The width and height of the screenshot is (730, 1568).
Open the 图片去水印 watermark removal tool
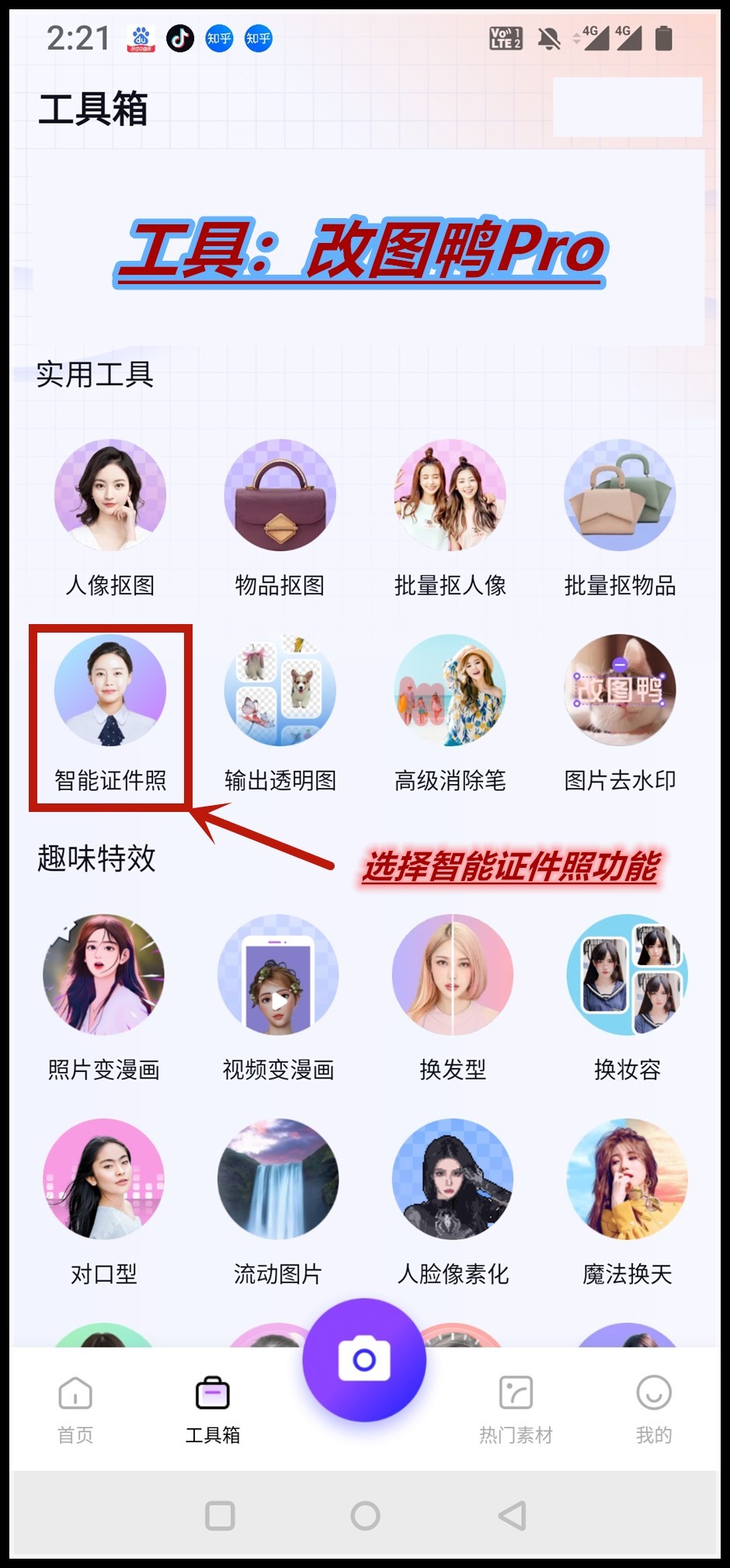click(620, 691)
